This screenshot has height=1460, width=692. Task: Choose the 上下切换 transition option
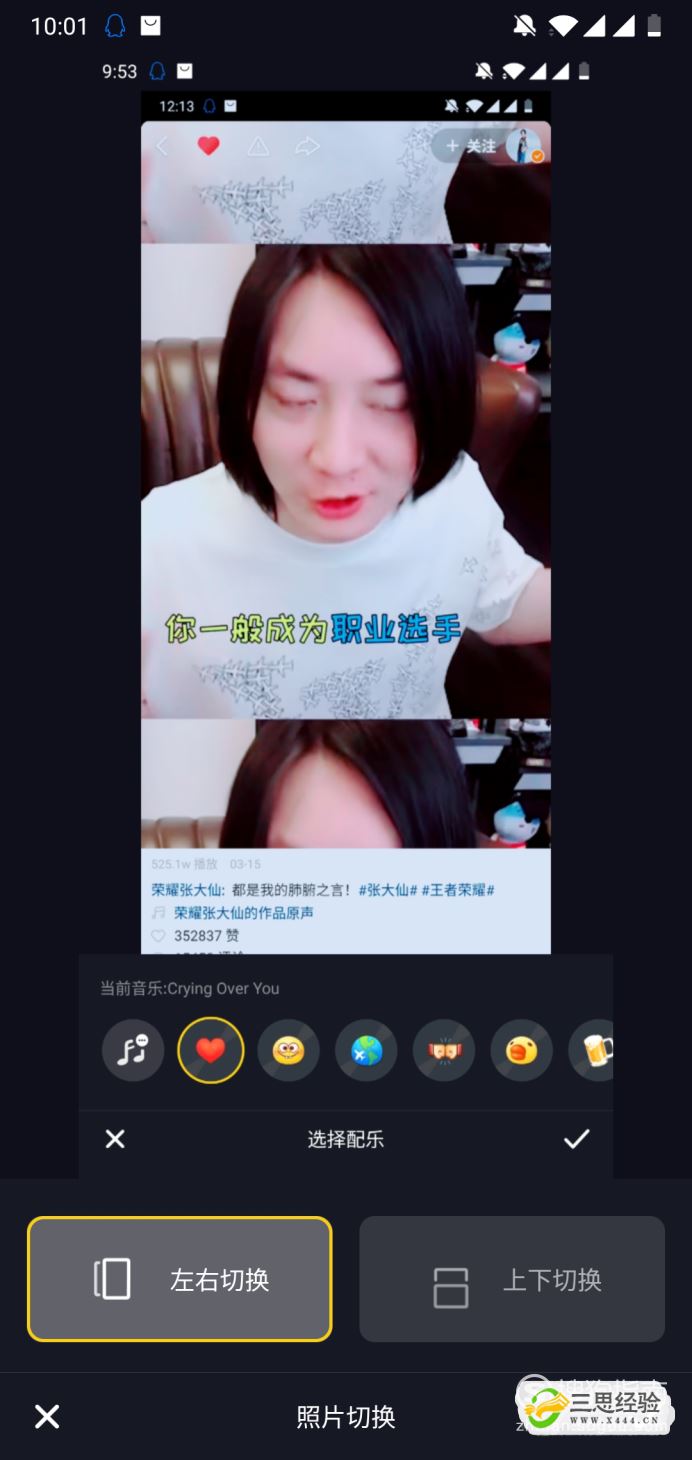point(512,1278)
